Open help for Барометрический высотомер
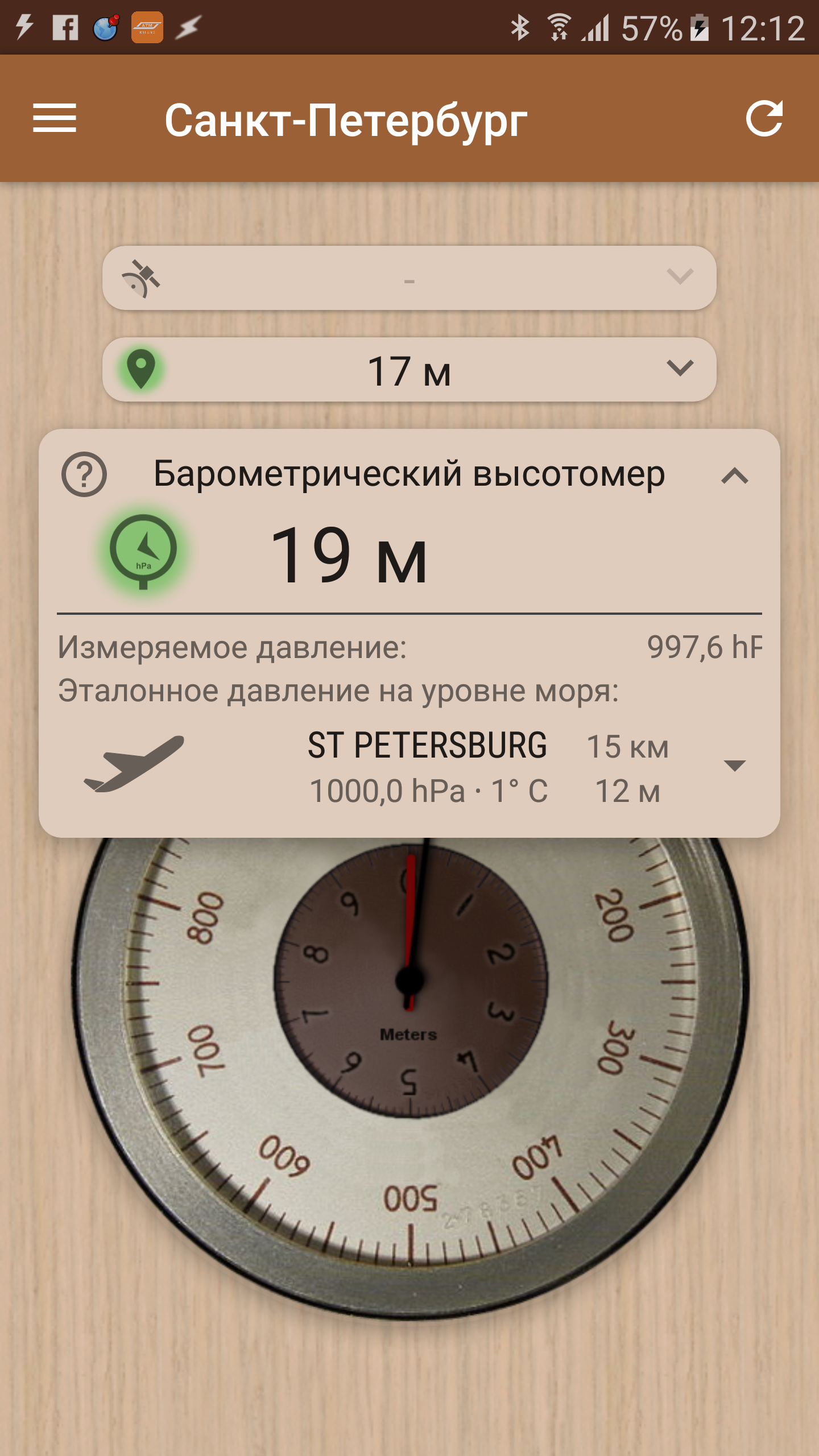The image size is (819, 1456). pyautogui.click(x=84, y=474)
